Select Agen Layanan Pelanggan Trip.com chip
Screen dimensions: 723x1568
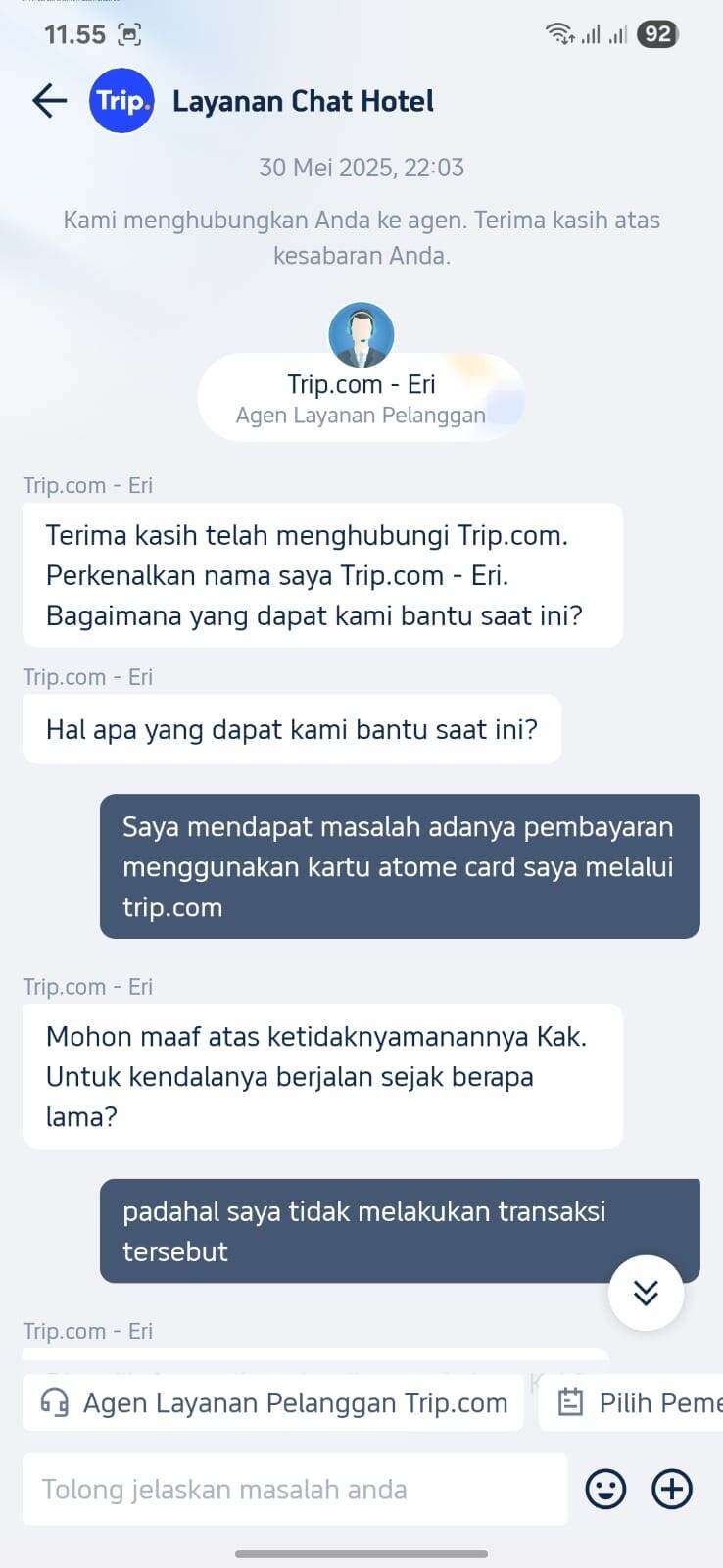click(273, 1403)
